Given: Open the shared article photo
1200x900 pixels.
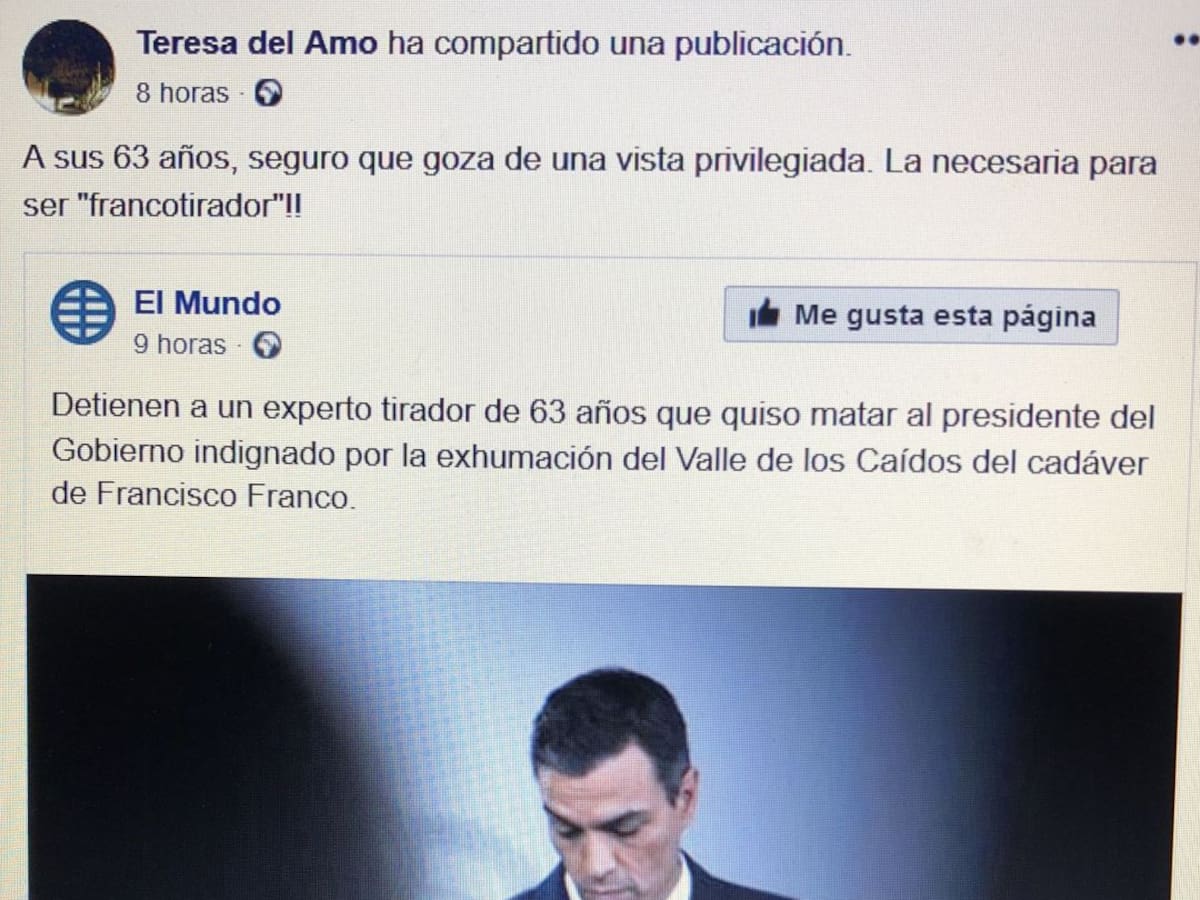Looking at the screenshot, I should pos(603,740).
